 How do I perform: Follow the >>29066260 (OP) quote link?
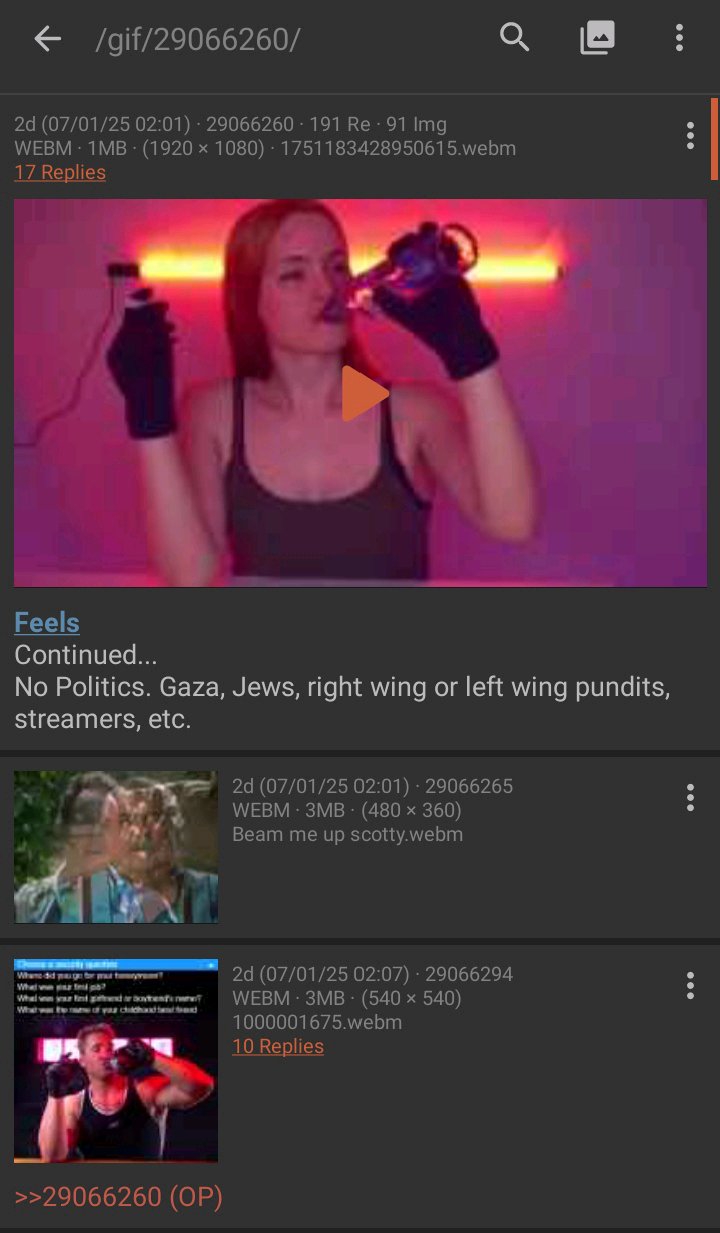point(118,1197)
